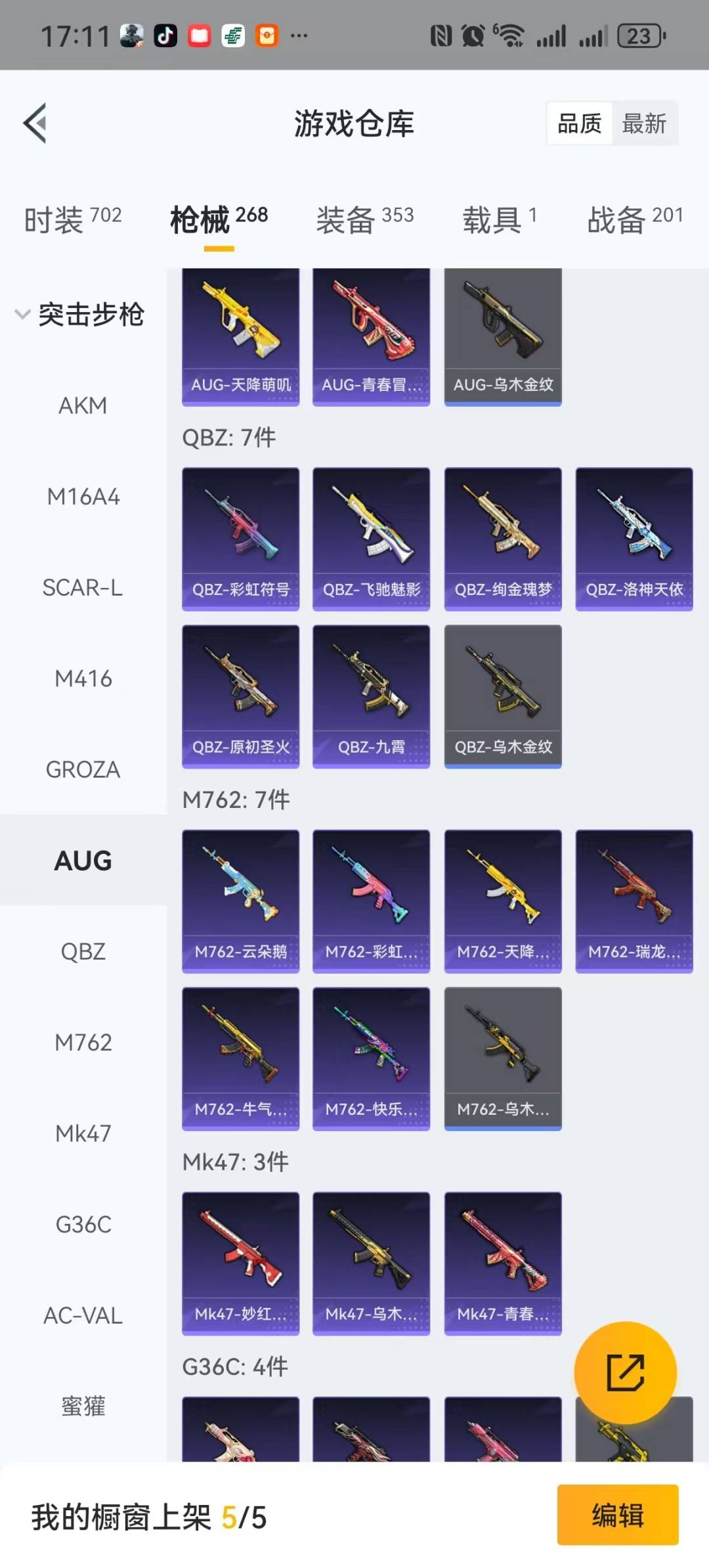Tap the floating share button
709x1568 pixels.
pyautogui.click(x=625, y=1372)
